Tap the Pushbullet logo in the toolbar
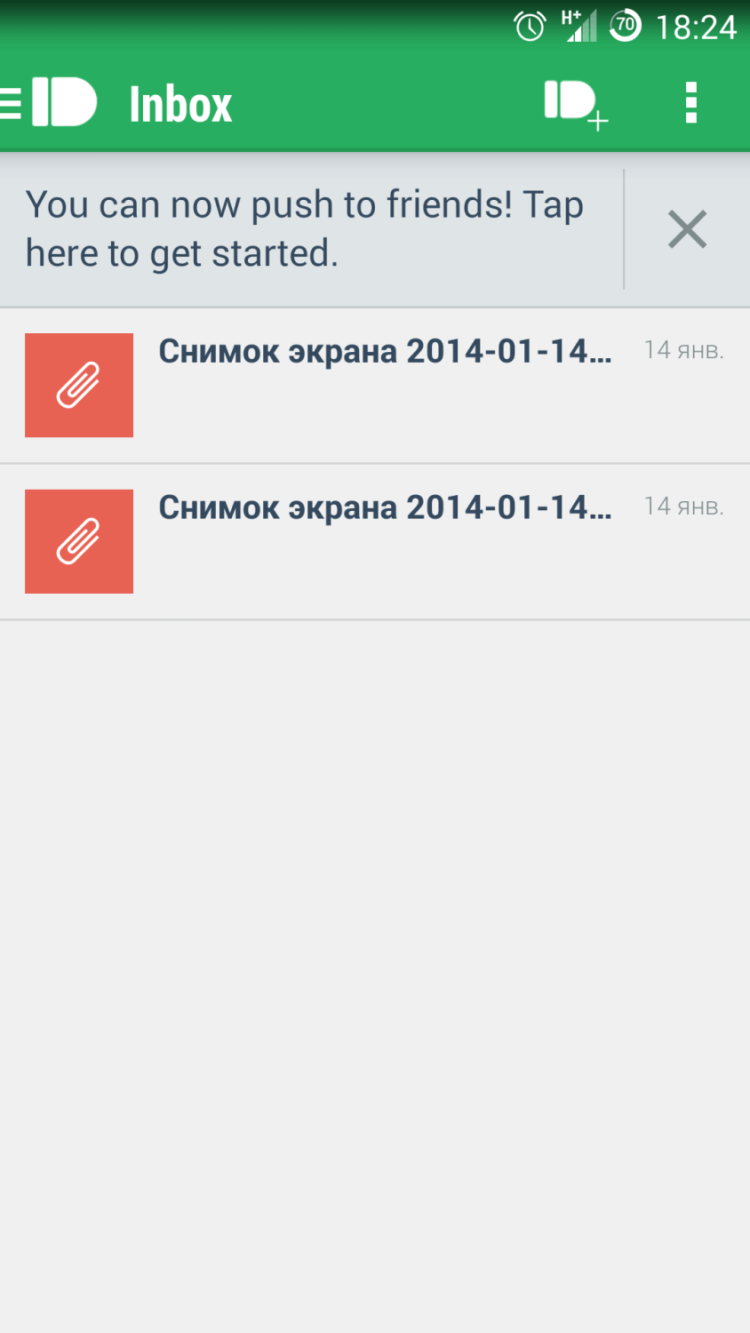 pyautogui.click(x=64, y=100)
